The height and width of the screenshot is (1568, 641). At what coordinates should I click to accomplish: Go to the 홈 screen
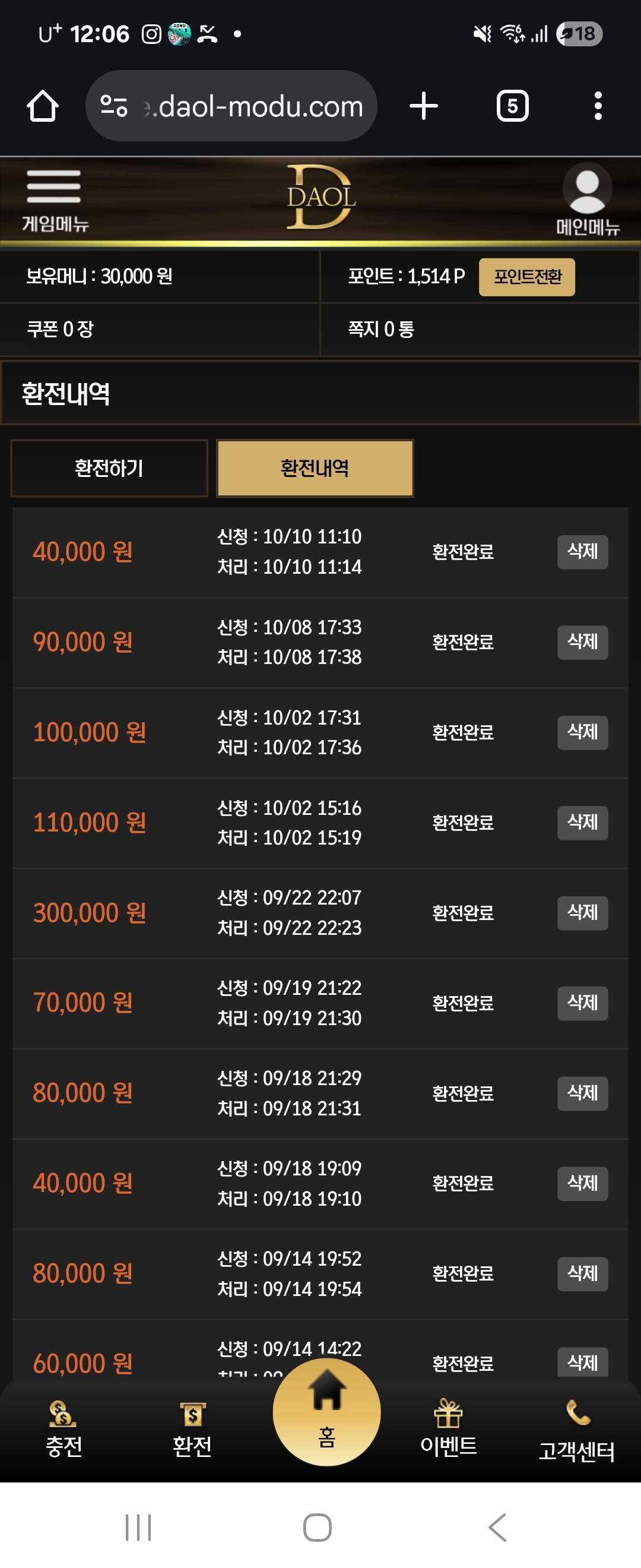coord(326,1412)
